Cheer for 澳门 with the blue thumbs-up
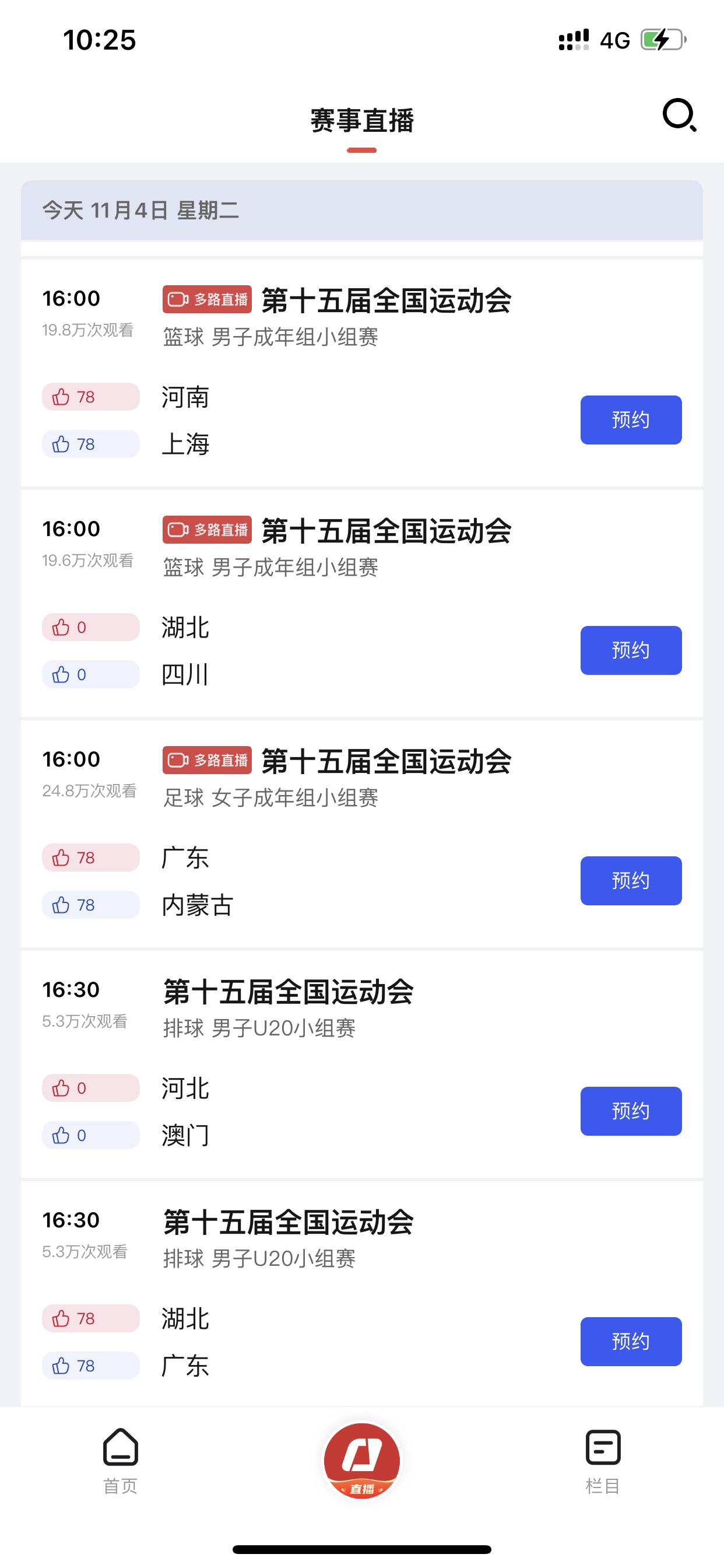Screen dimensions: 724x1568 [x=90, y=1135]
